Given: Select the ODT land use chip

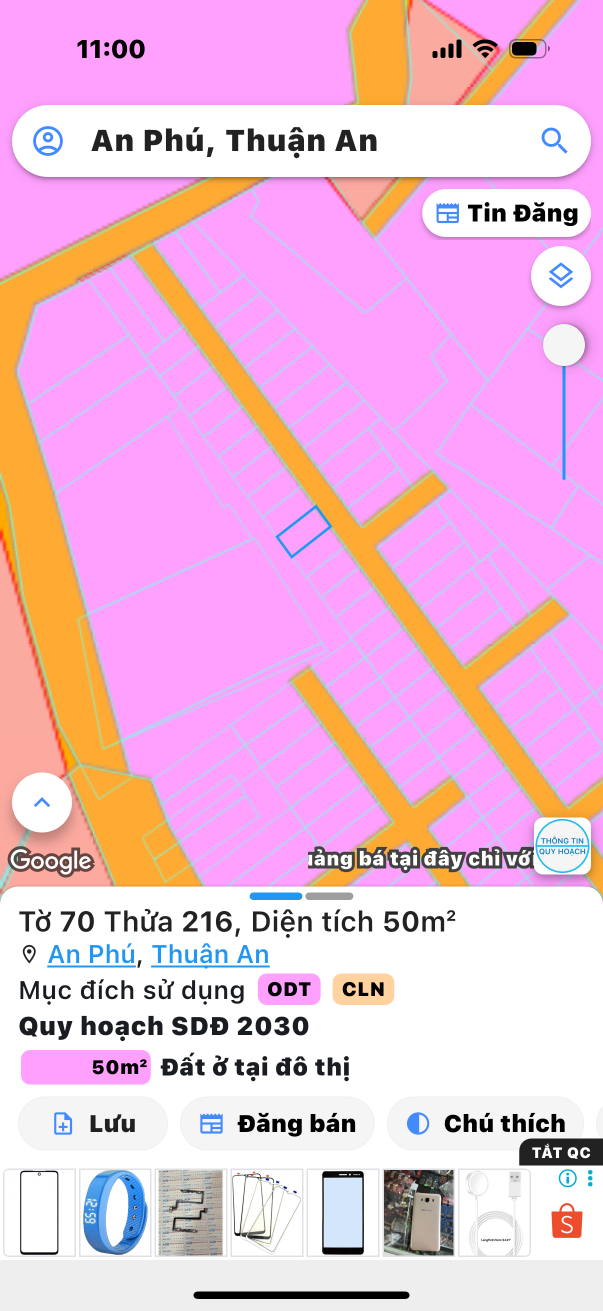Looking at the screenshot, I should point(289,990).
